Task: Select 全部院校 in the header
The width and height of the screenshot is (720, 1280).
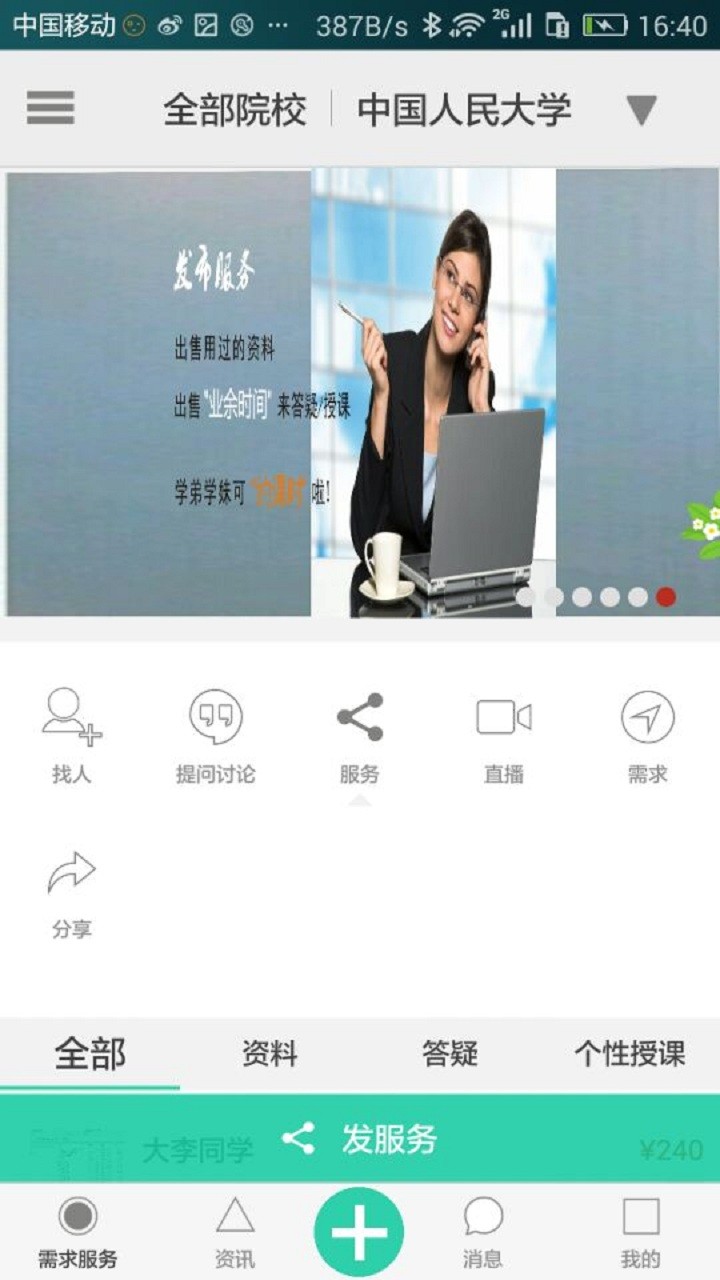Action: (235, 109)
